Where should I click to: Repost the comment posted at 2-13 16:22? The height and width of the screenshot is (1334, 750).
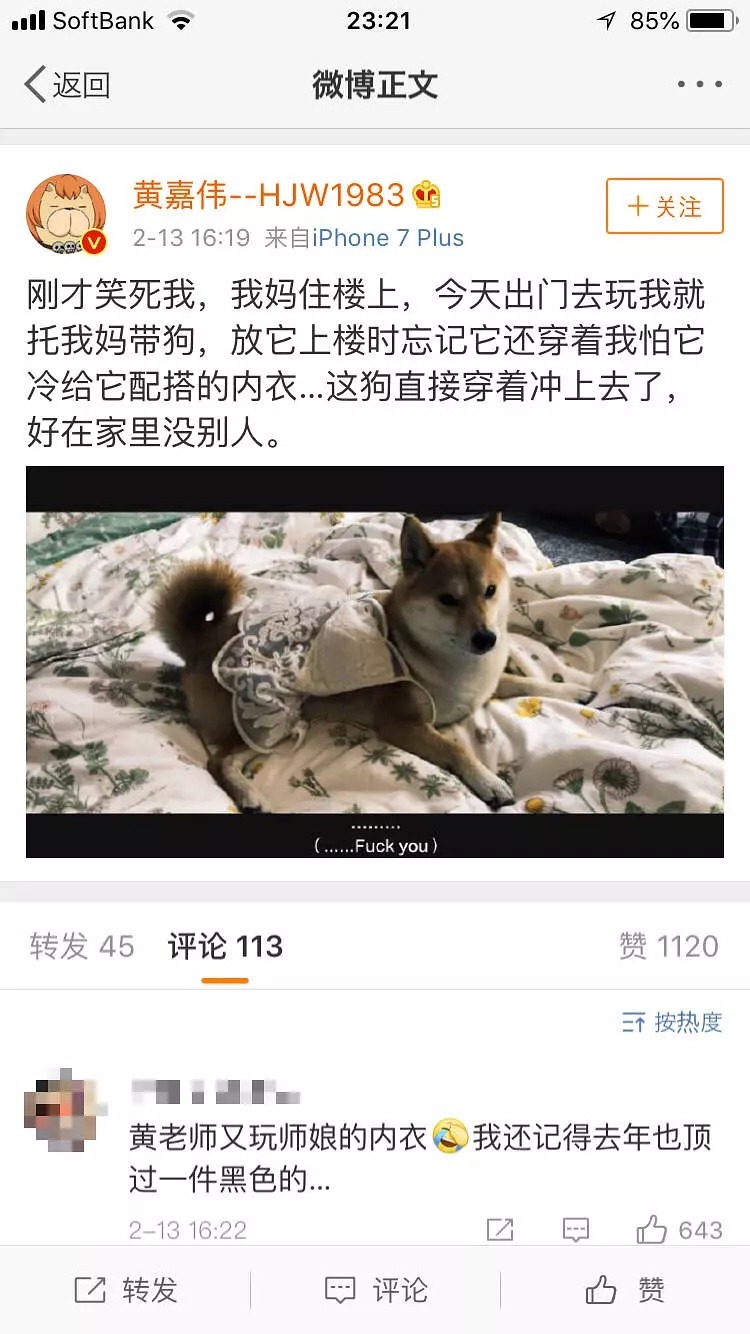click(500, 1229)
